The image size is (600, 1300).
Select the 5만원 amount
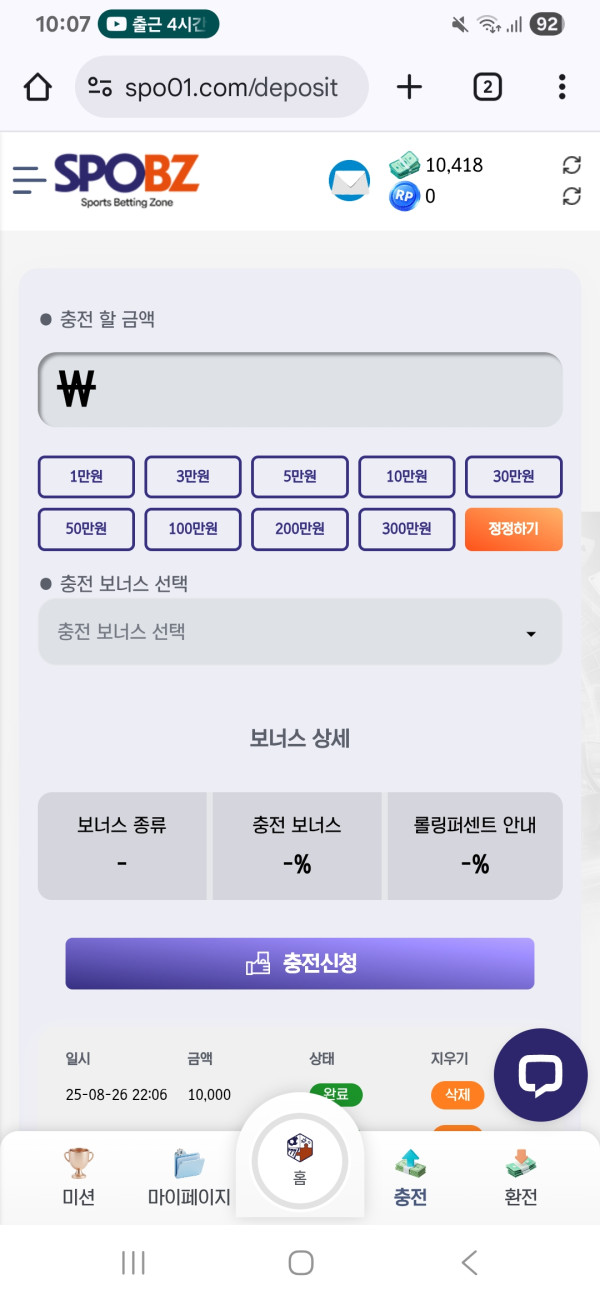pos(299,476)
